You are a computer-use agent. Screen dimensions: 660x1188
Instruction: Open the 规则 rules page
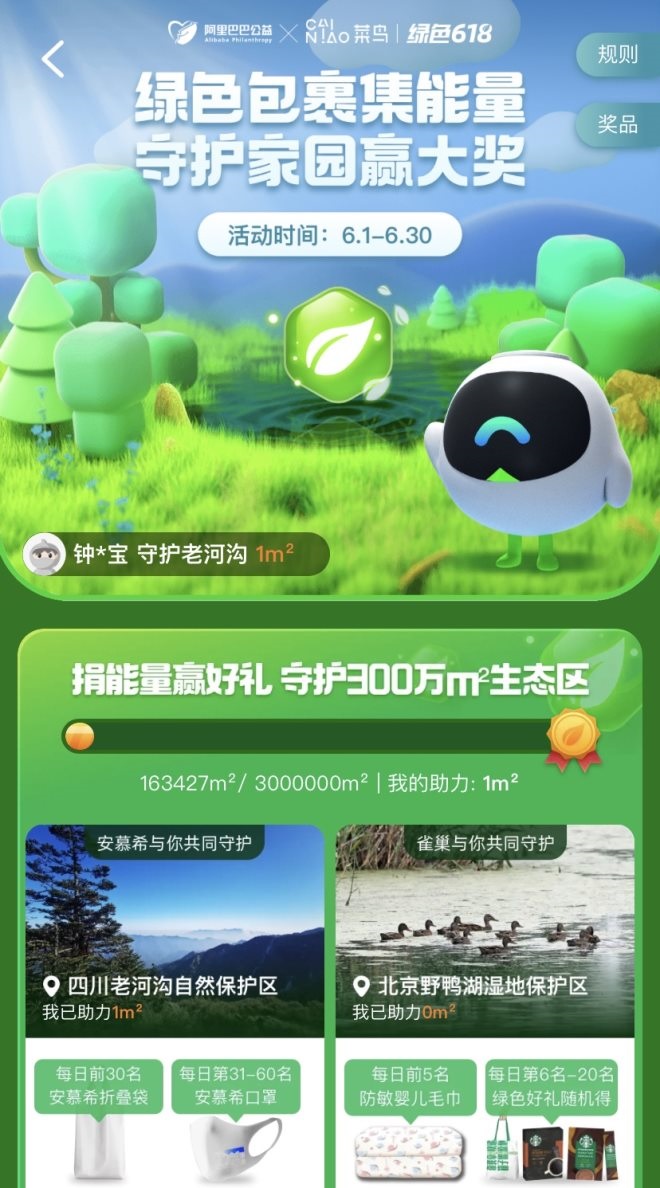(x=617, y=54)
